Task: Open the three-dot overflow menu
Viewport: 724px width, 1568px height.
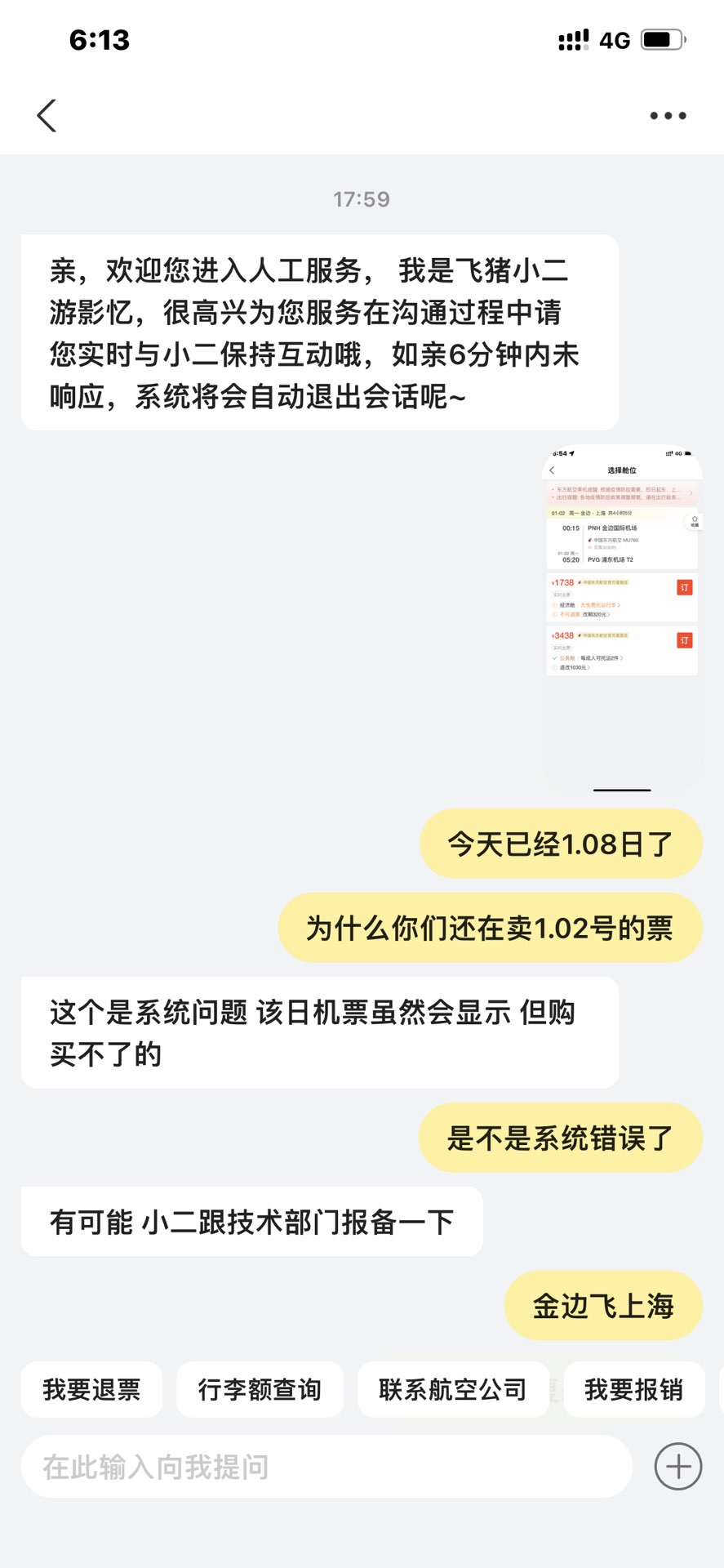Action: coord(668,116)
